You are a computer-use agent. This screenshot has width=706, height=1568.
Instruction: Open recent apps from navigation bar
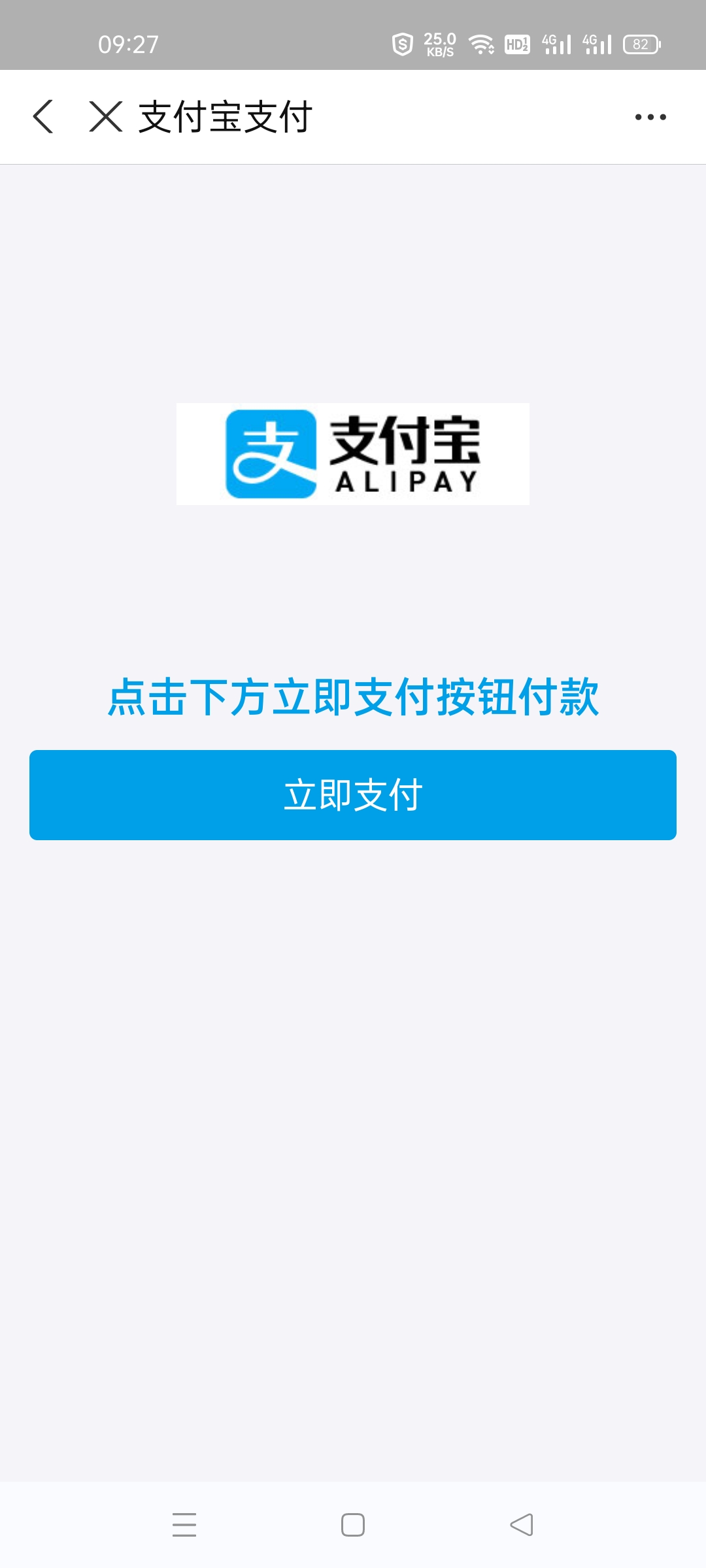pyautogui.click(x=184, y=1524)
